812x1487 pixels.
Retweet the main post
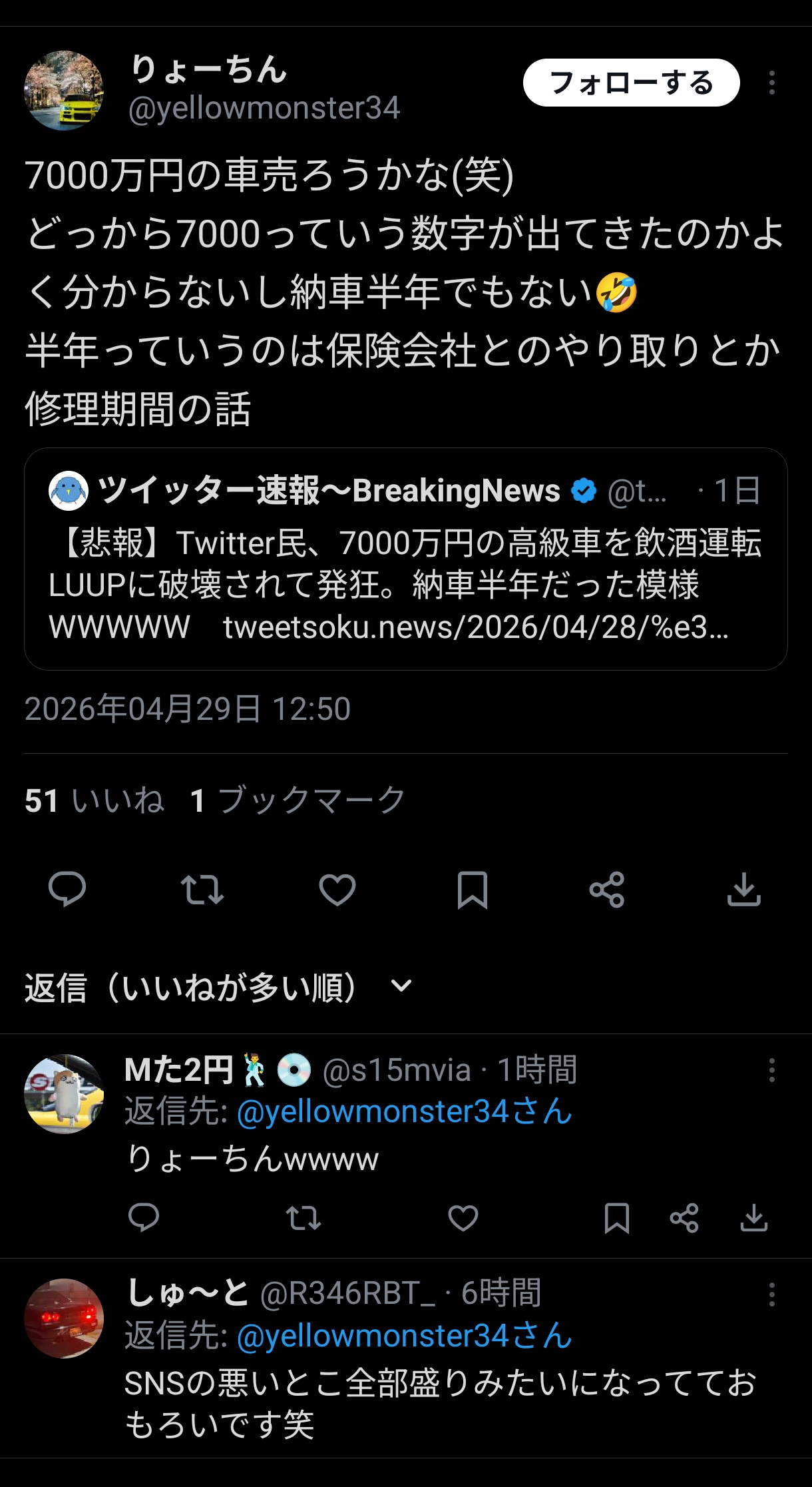pos(202,889)
